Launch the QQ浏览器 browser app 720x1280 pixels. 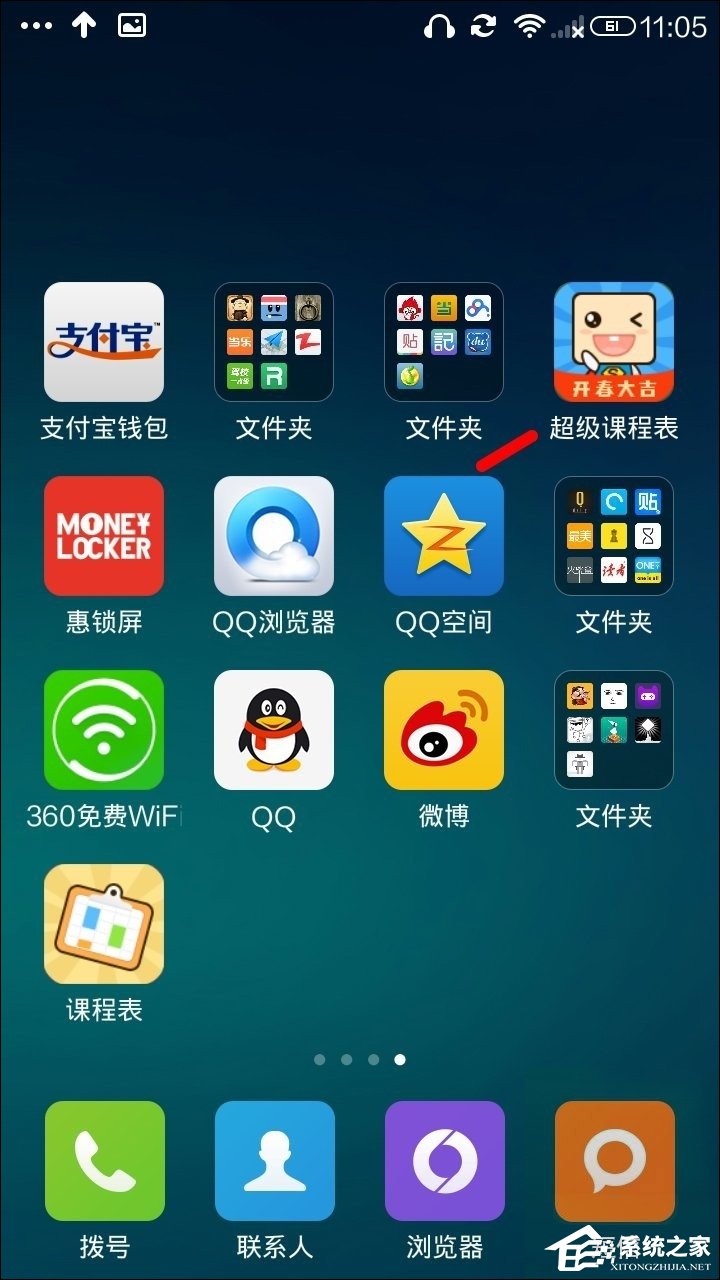tap(273, 536)
